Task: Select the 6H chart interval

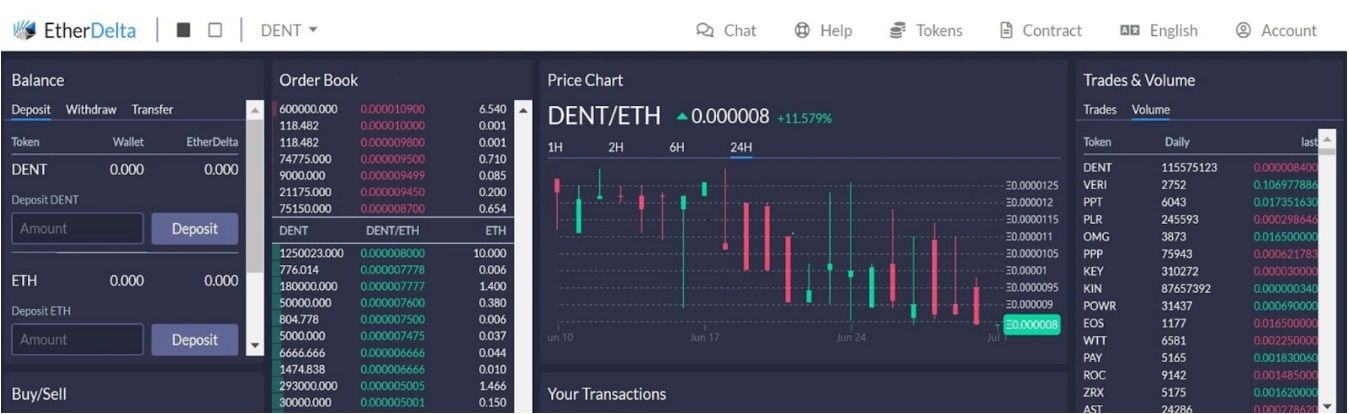Action: click(x=677, y=147)
